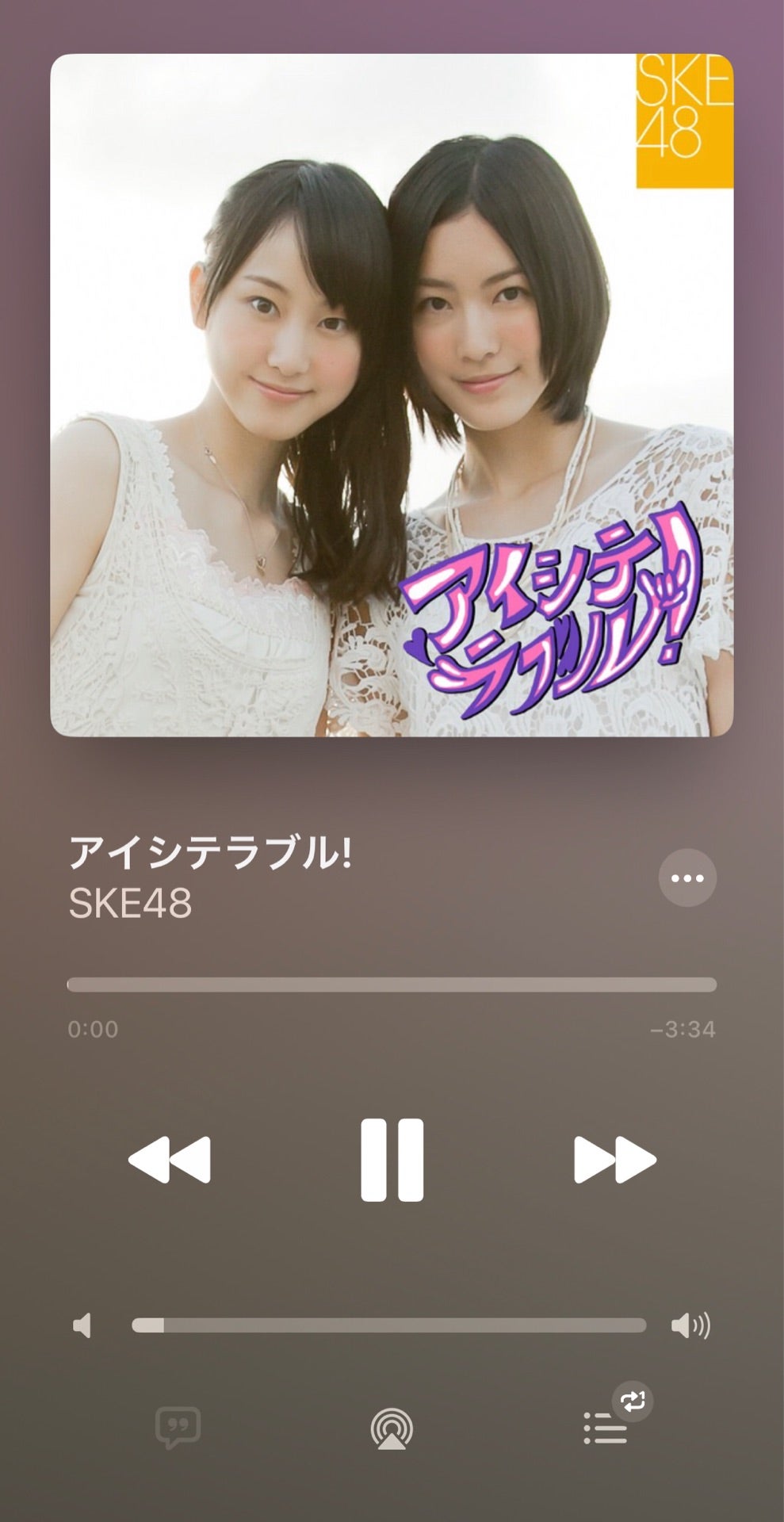This screenshot has width=784, height=1522.
Task: Open the AirPlay output picker
Action: click(x=392, y=1429)
